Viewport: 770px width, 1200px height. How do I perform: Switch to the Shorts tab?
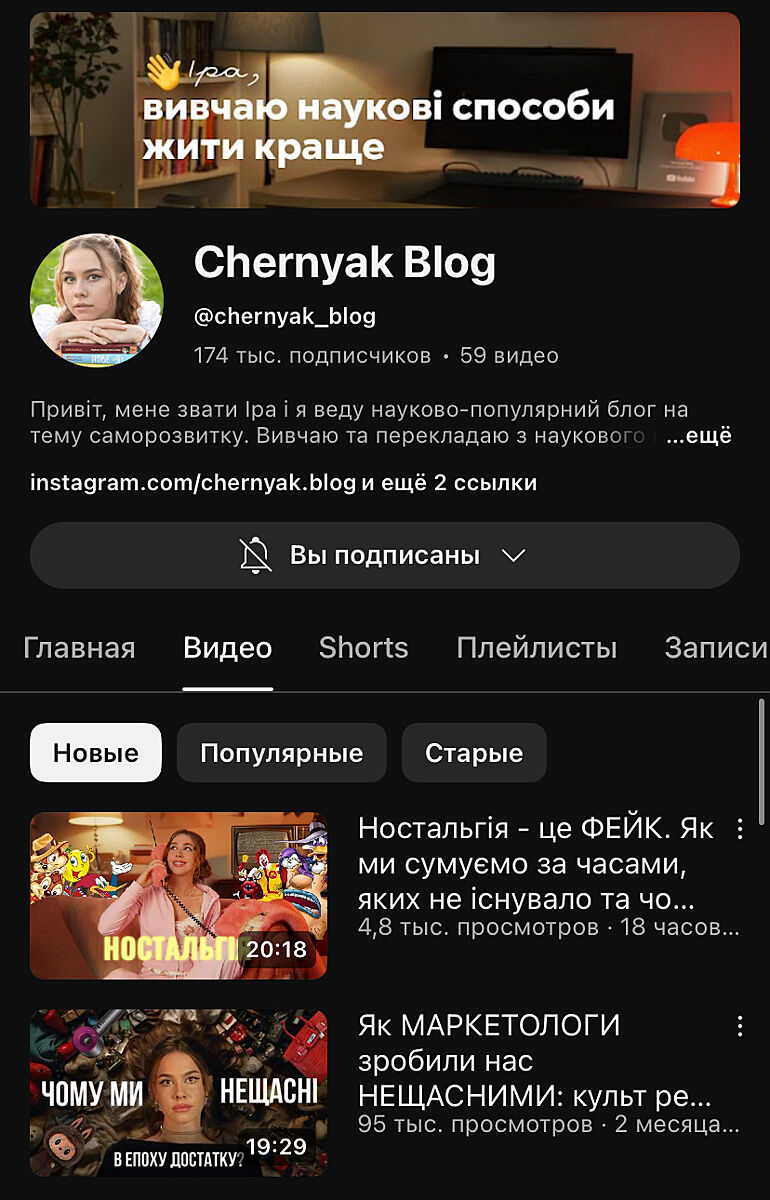click(x=363, y=648)
